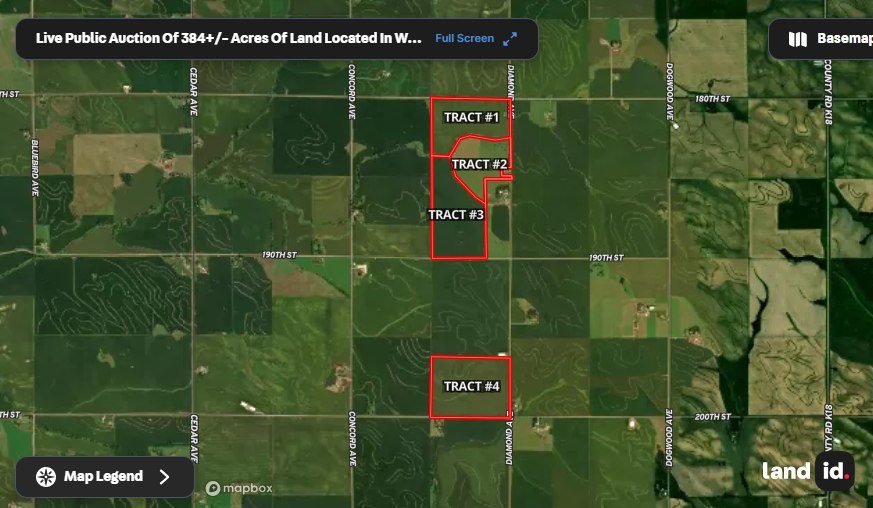Select Tract #3 parcel on map
Image resolution: width=873 pixels, height=508 pixels.
pos(456,215)
